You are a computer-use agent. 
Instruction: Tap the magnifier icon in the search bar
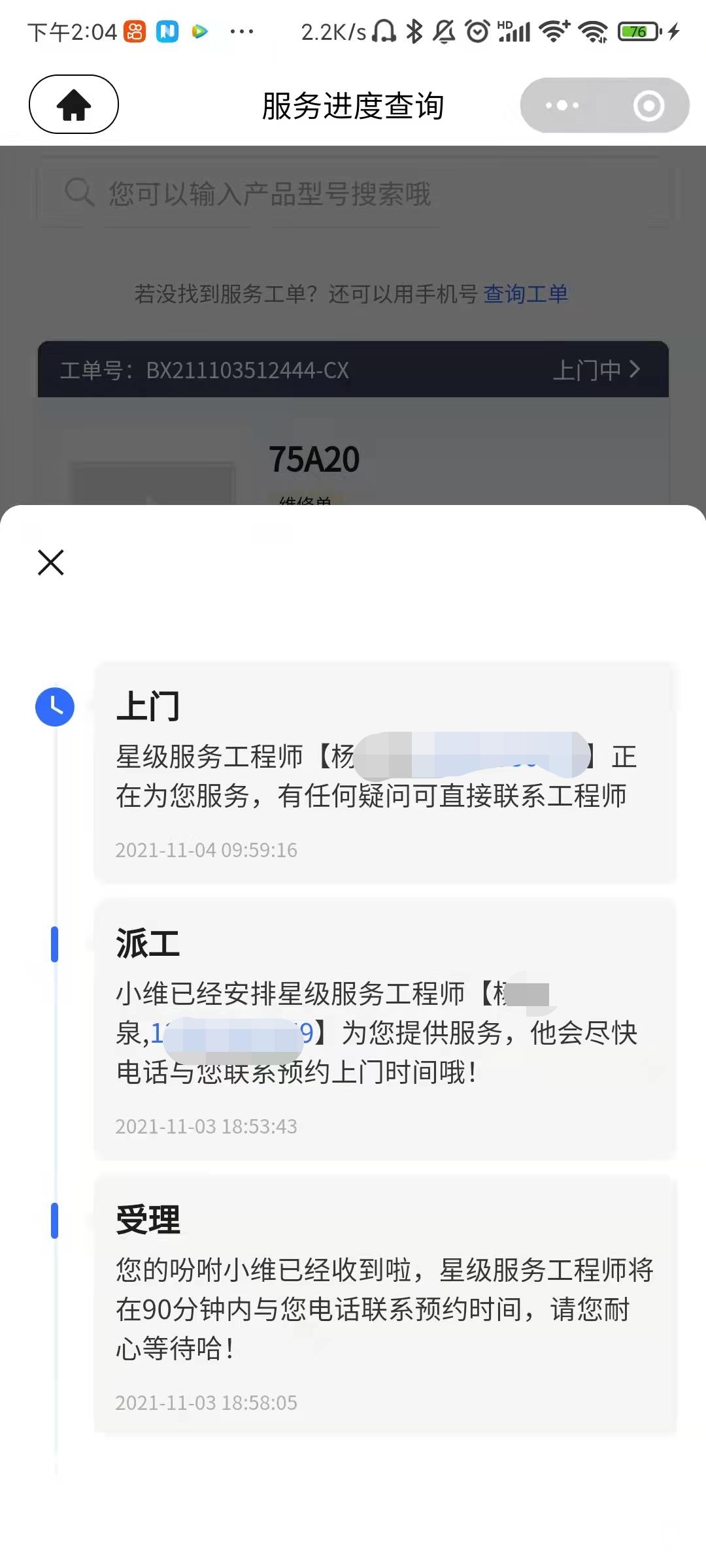(78, 192)
